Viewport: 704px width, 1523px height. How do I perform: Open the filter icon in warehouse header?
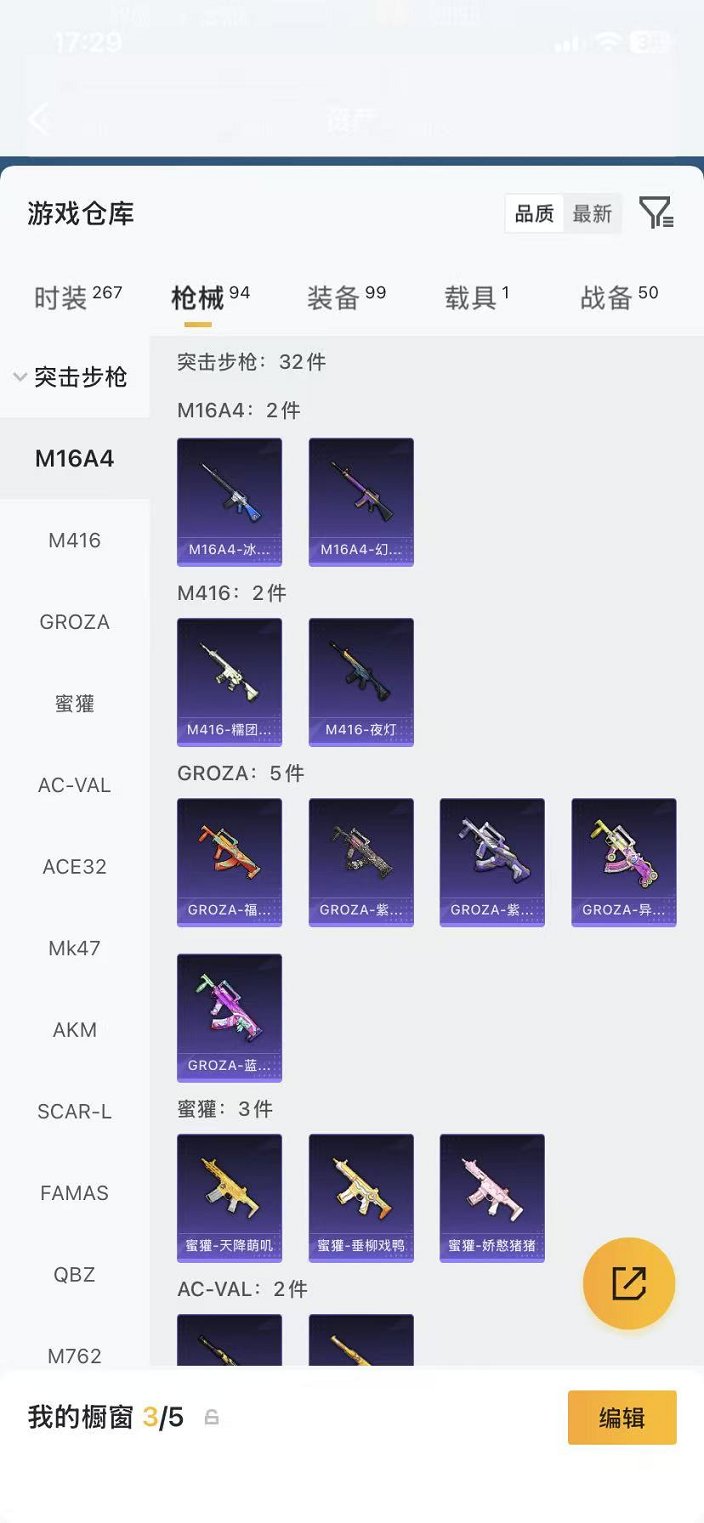tap(656, 213)
